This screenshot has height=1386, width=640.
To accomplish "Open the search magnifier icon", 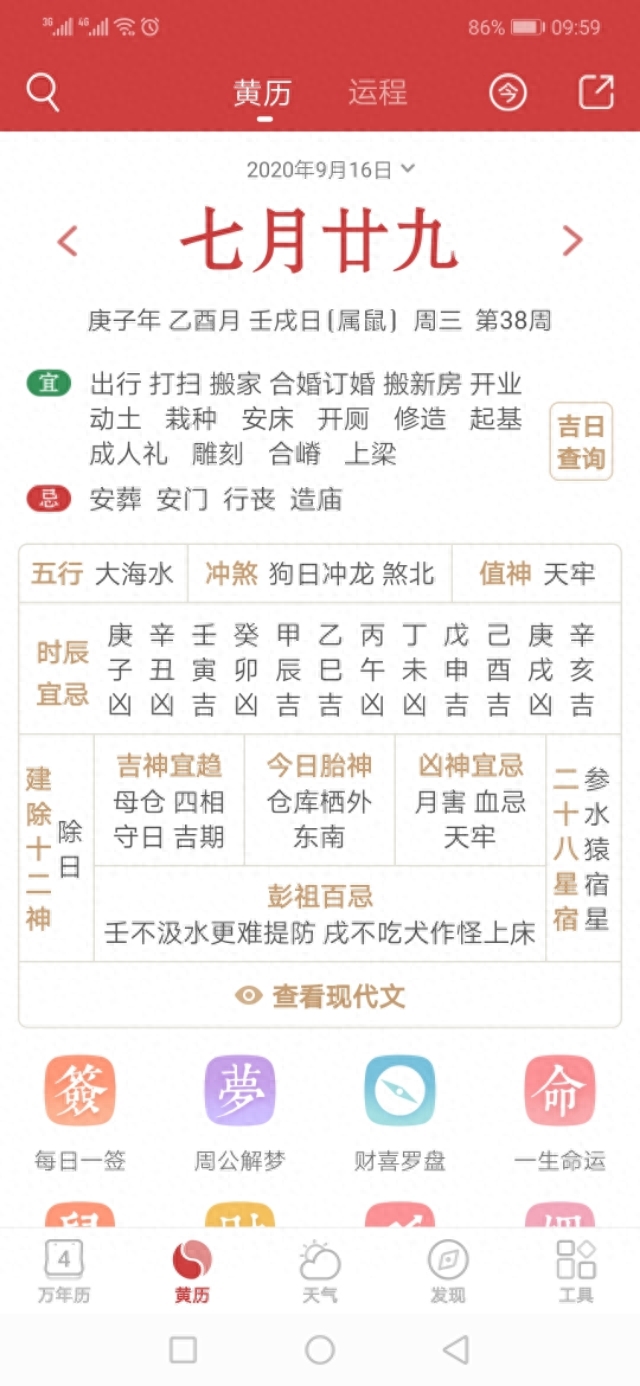I will (x=42, y=93).
